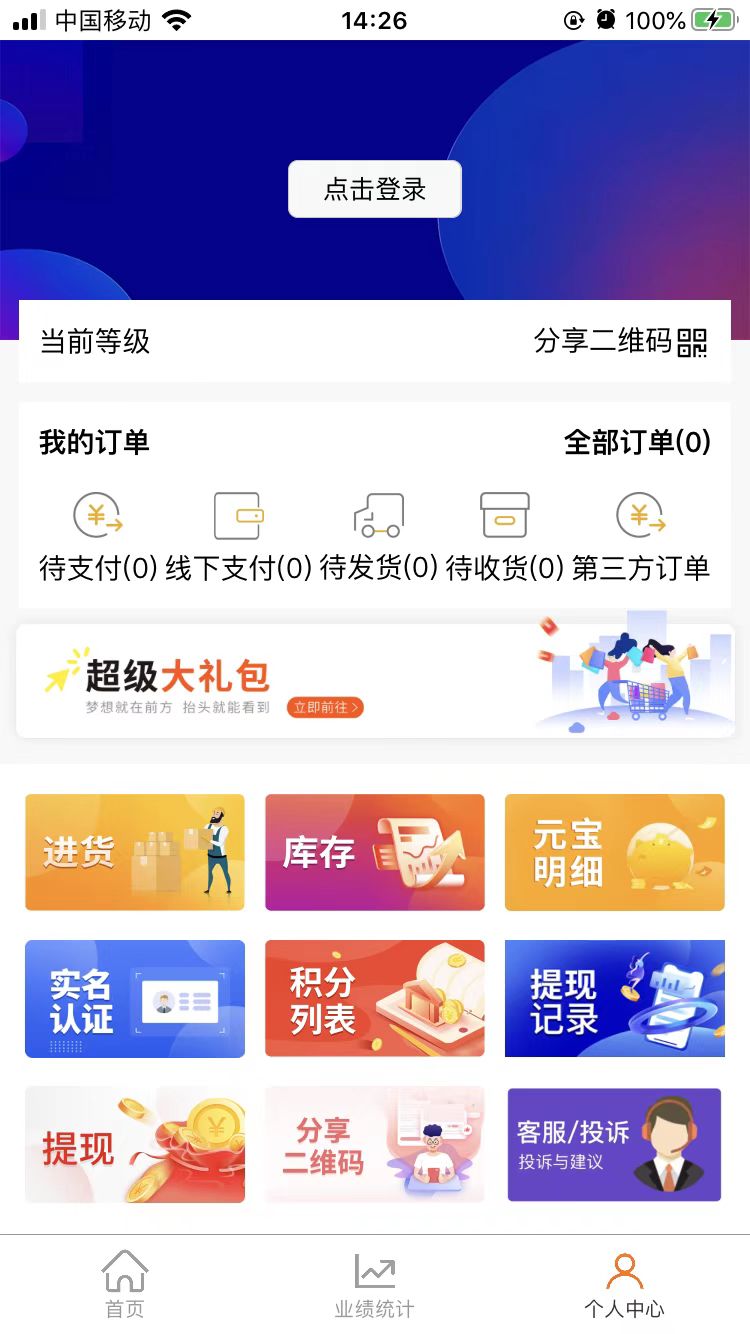Open the 进货 purchasing card
Viewport: 750px width, 1334px height.
(134, 851)
